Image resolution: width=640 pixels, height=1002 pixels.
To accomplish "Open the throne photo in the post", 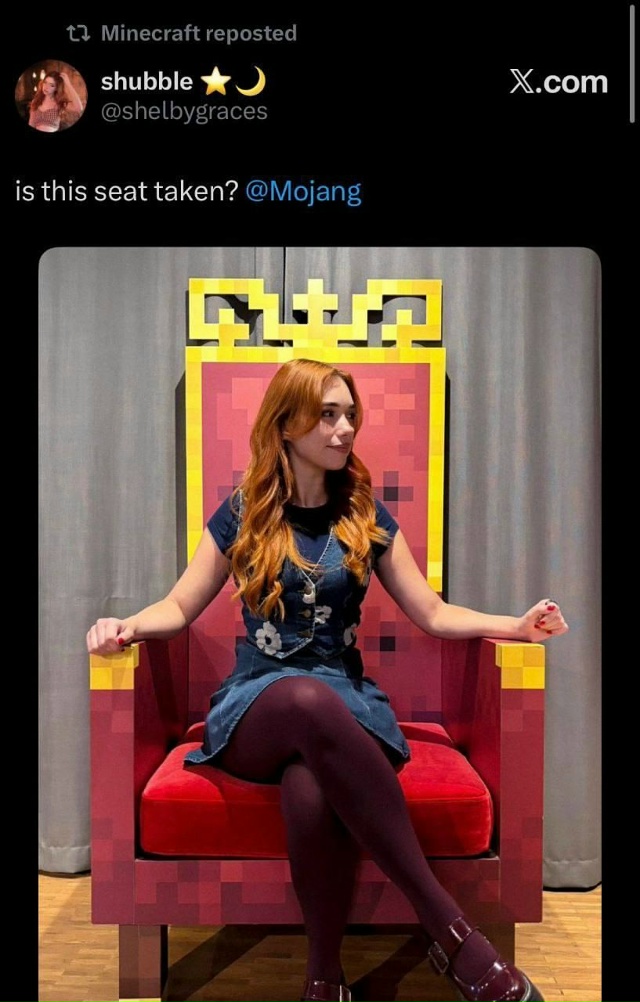I will click(x=320, y=620).
